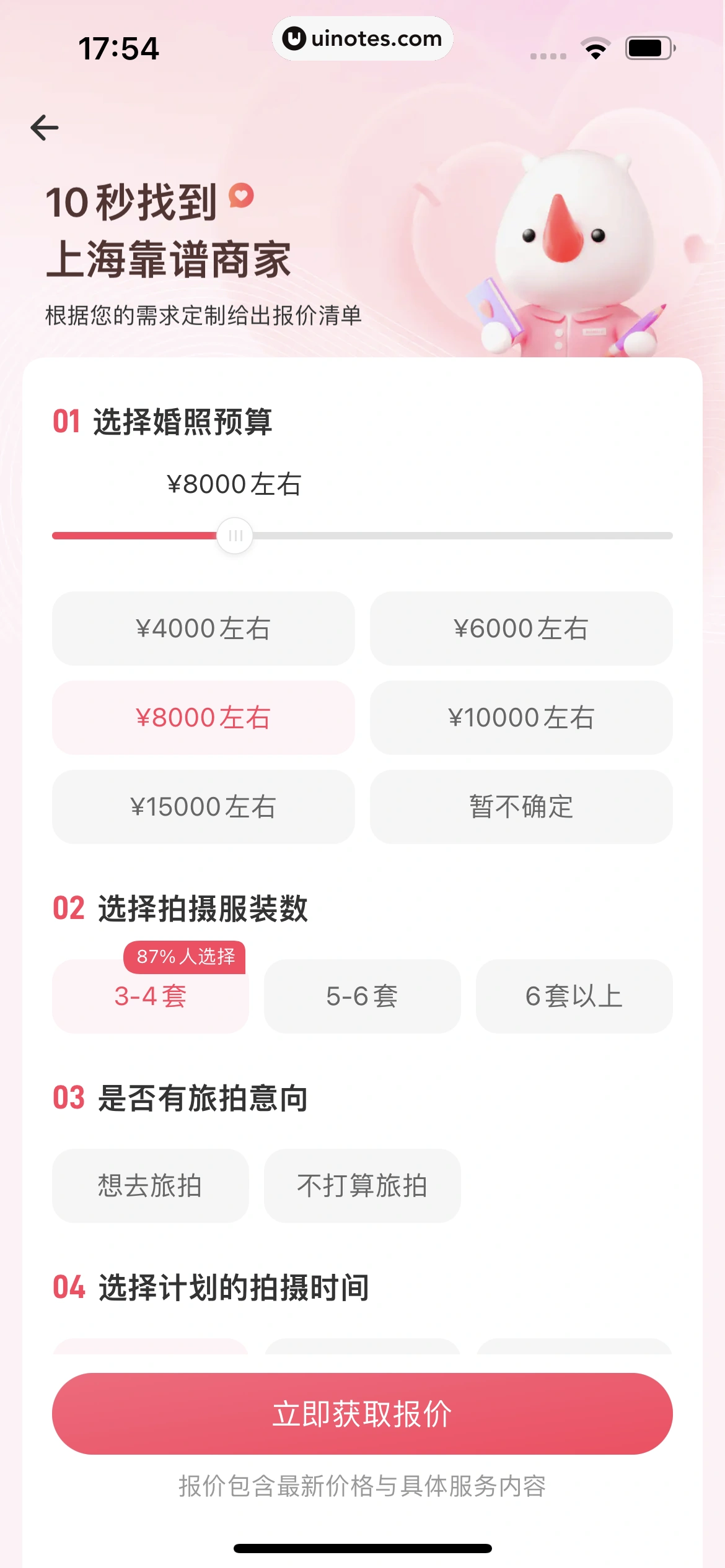Click the "87% 人选择" badge
The image size is (725, 1568).
point(183,957)
